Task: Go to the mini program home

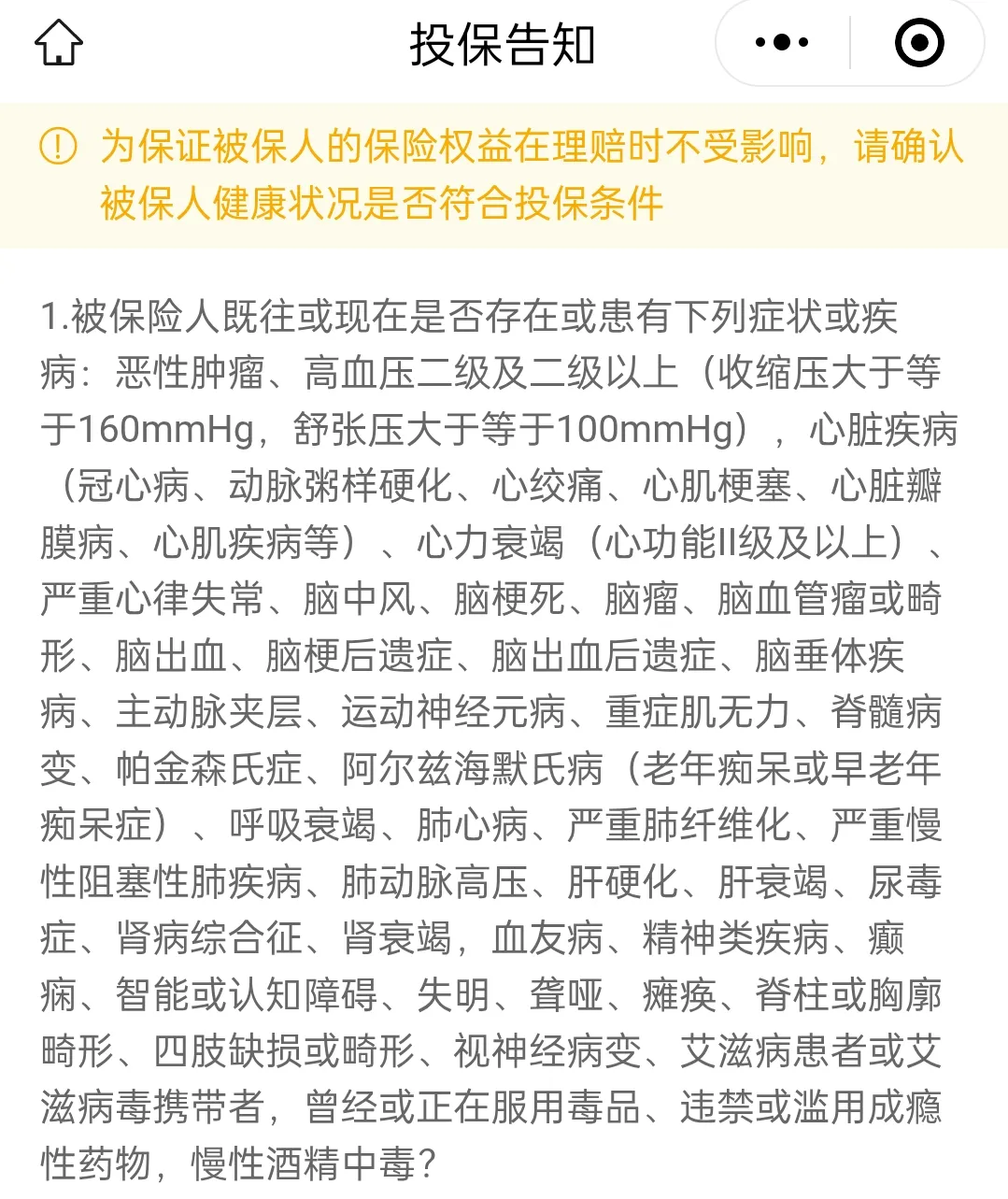Action: tap(59, 43)
